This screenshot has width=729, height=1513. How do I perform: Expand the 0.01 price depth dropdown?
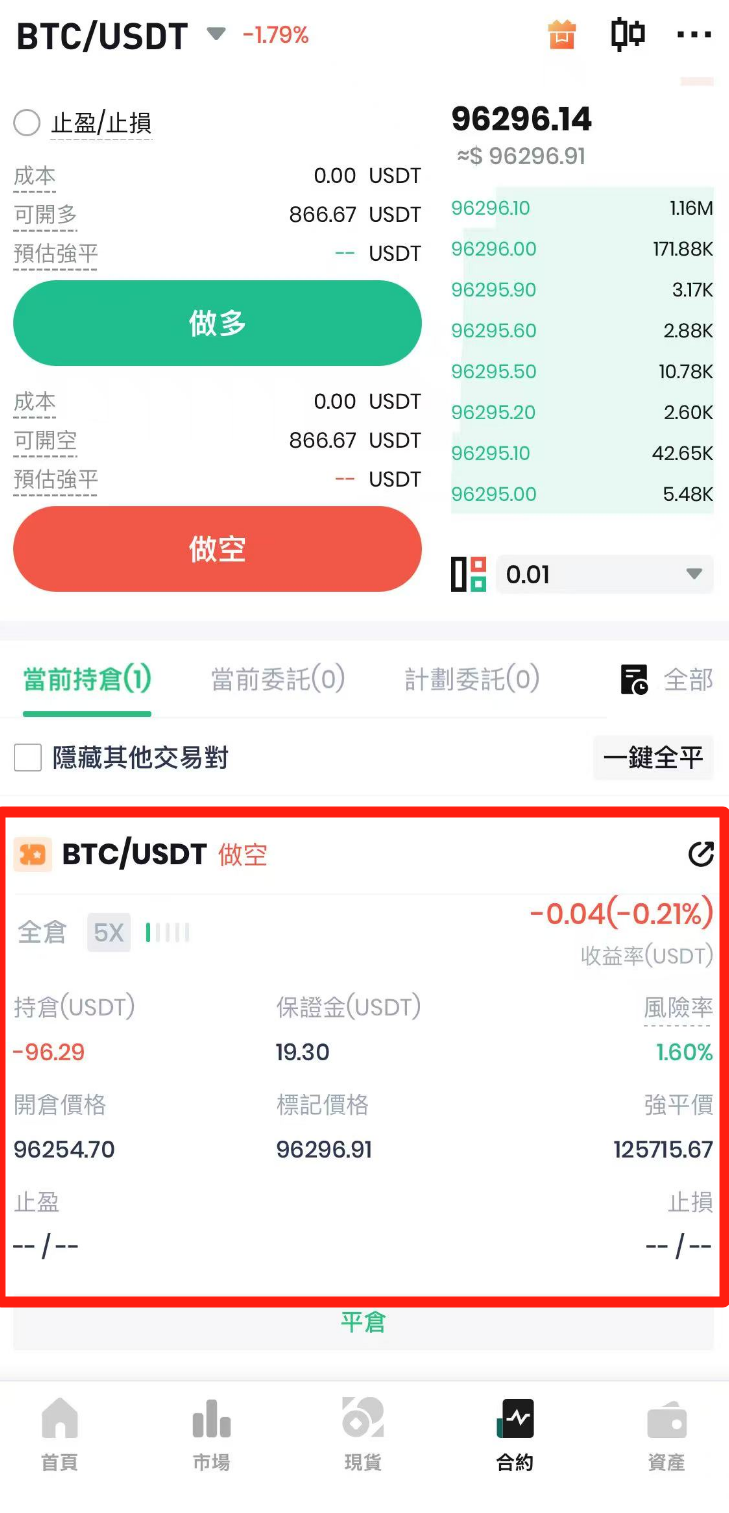coord(604,575)
